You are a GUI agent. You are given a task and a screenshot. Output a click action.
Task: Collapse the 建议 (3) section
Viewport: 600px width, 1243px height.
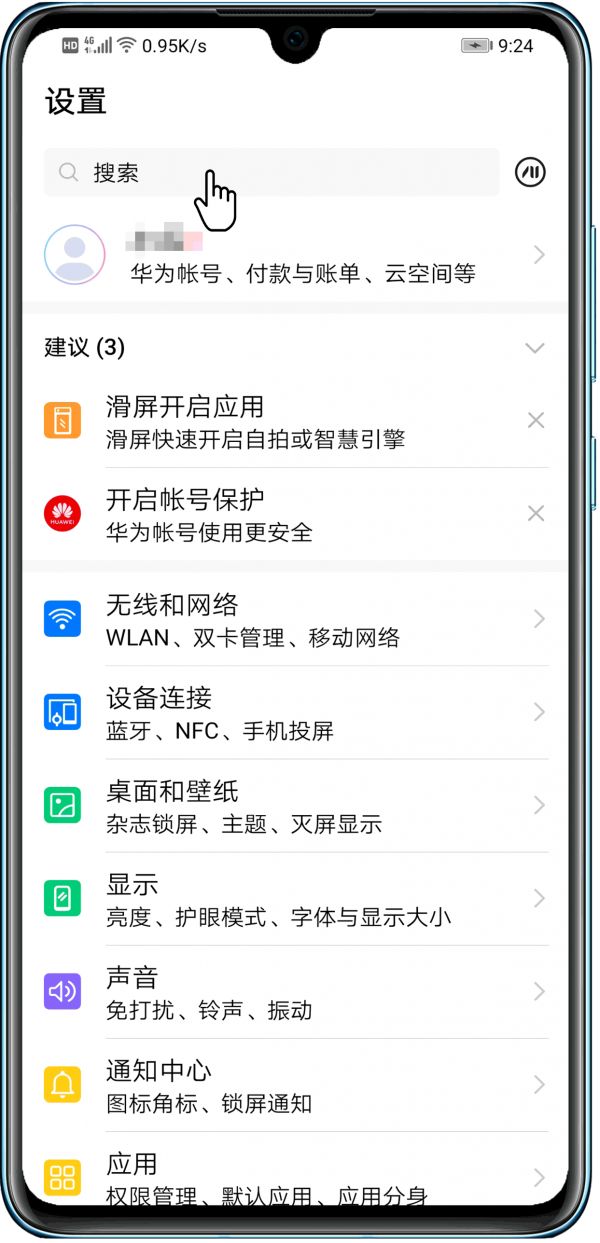pos(535,348)
